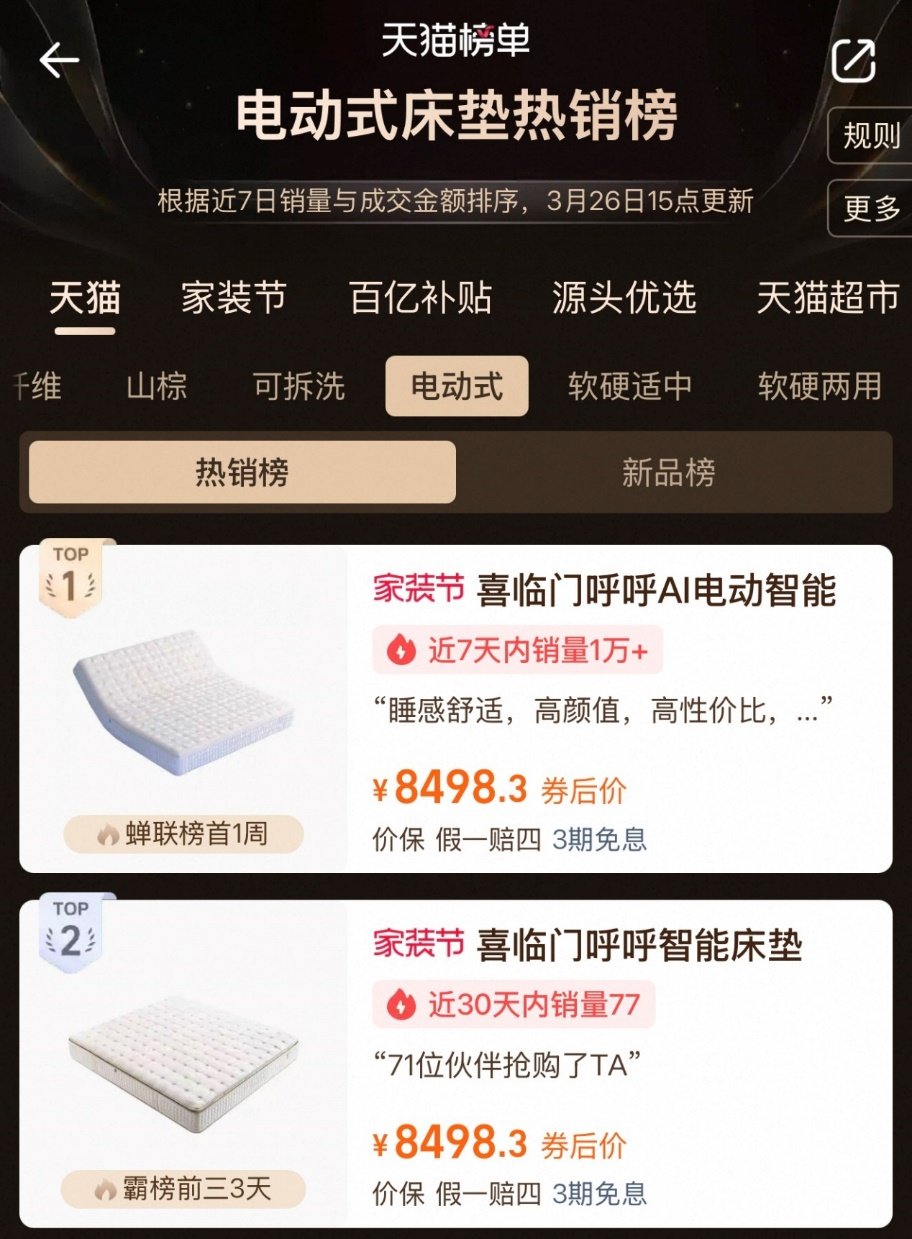
Task: Choose the 软硬适中 category chip
Action: (x=630, y=386)
